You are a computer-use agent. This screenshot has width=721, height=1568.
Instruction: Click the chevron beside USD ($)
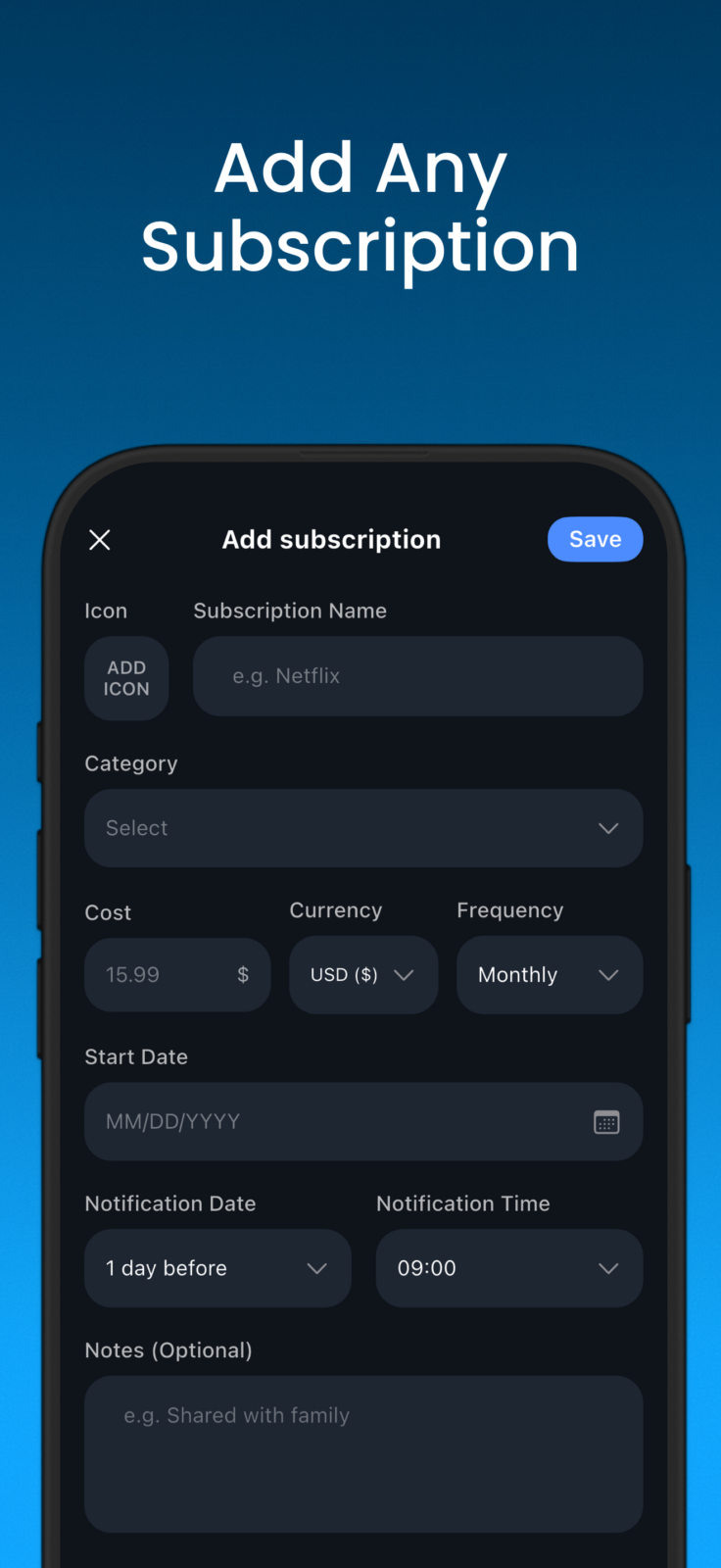coord(404,974)
